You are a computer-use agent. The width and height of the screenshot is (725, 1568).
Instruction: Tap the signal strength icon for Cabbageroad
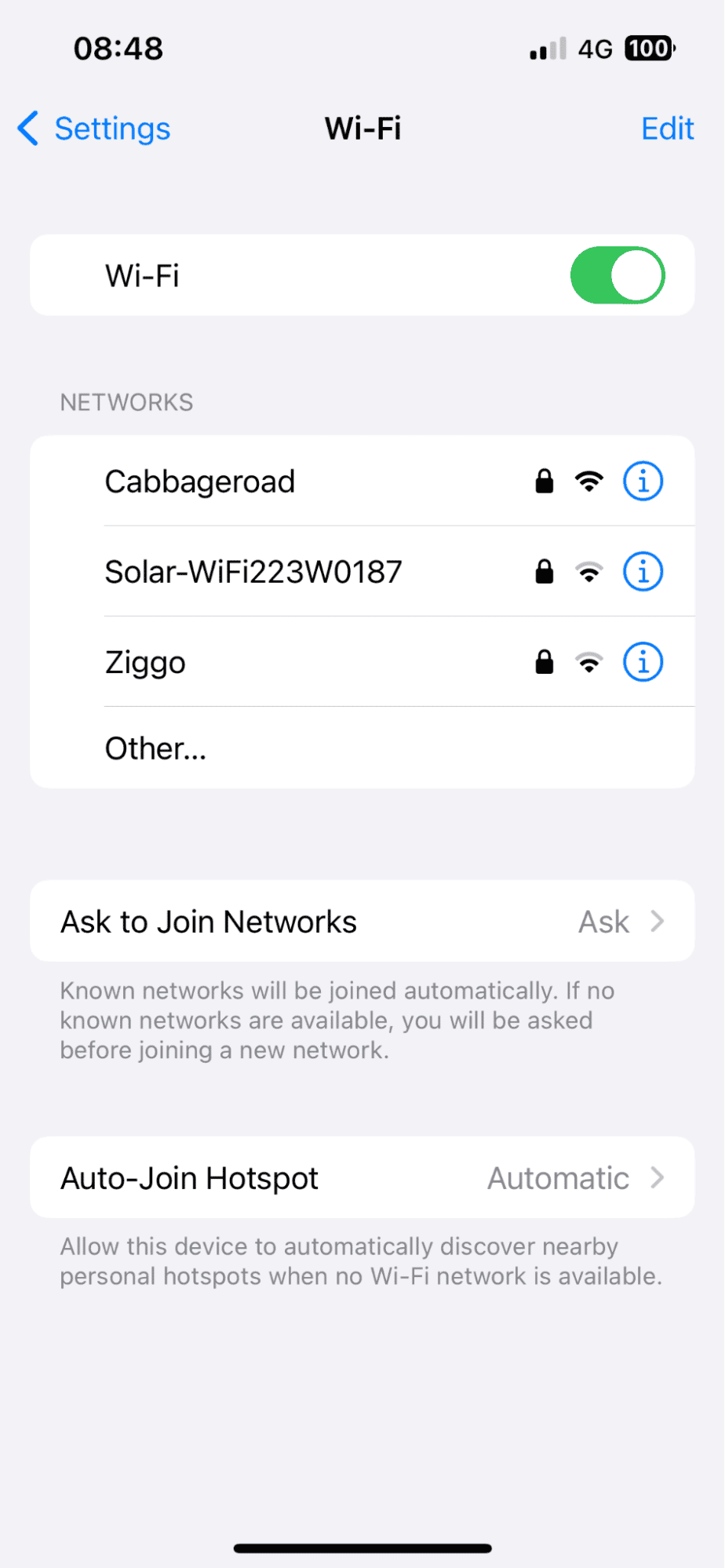(x=589, y=481)
